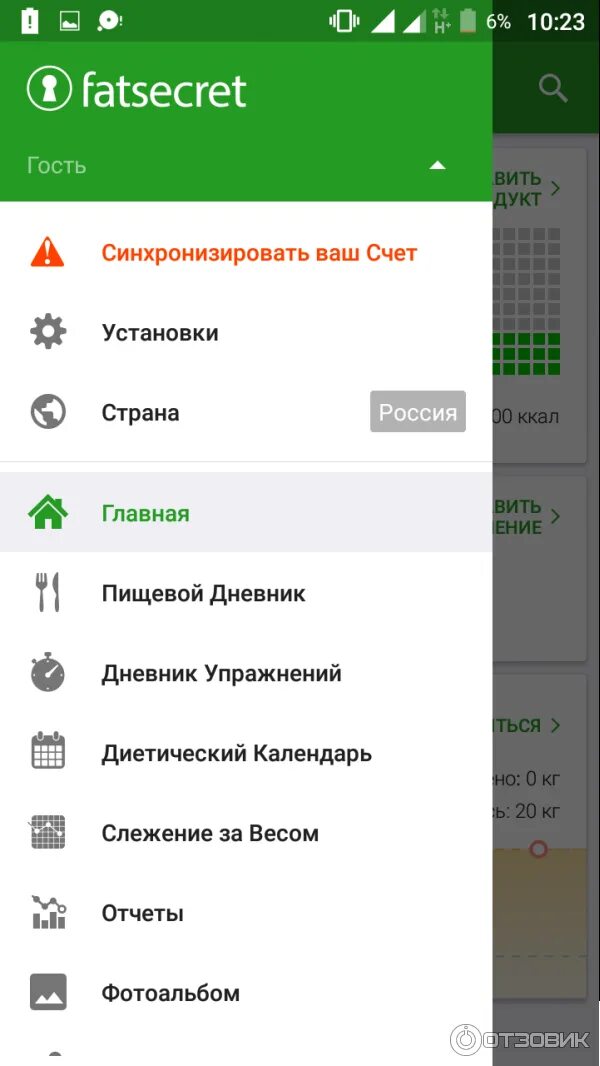
Task: Select Диетический Календарь
Action: pyautogui.click(x=236, y=754)
